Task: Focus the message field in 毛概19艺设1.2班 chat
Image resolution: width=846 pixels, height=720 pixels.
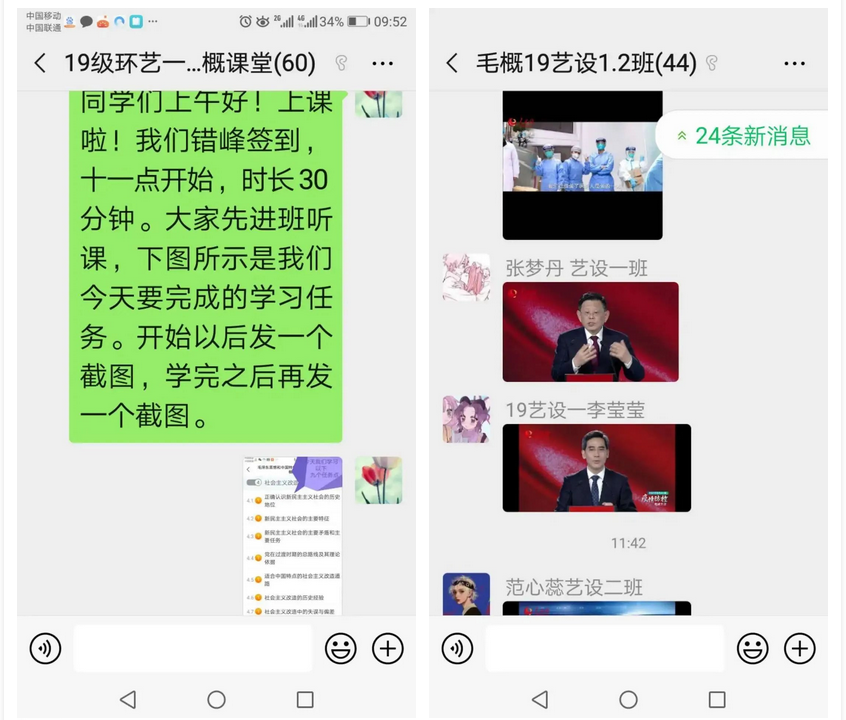Action: click(604, 649)
